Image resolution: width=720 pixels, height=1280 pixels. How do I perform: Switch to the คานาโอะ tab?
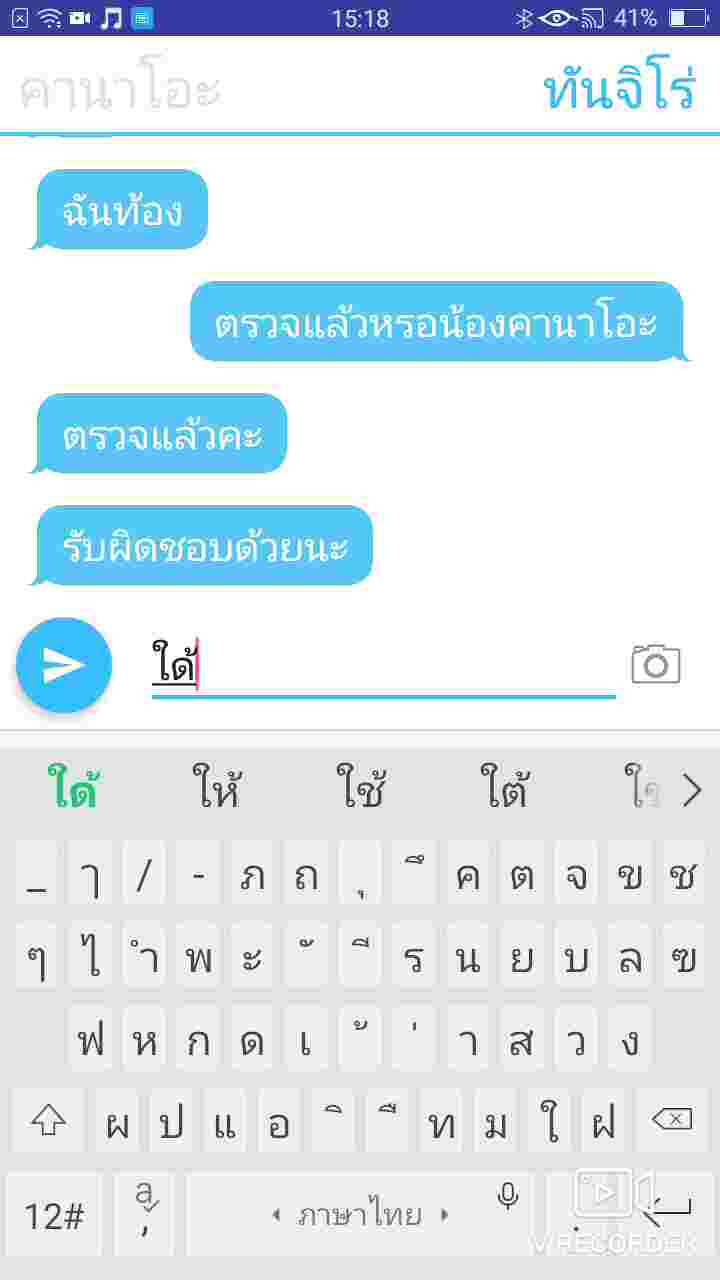click(x=120, y=90)
